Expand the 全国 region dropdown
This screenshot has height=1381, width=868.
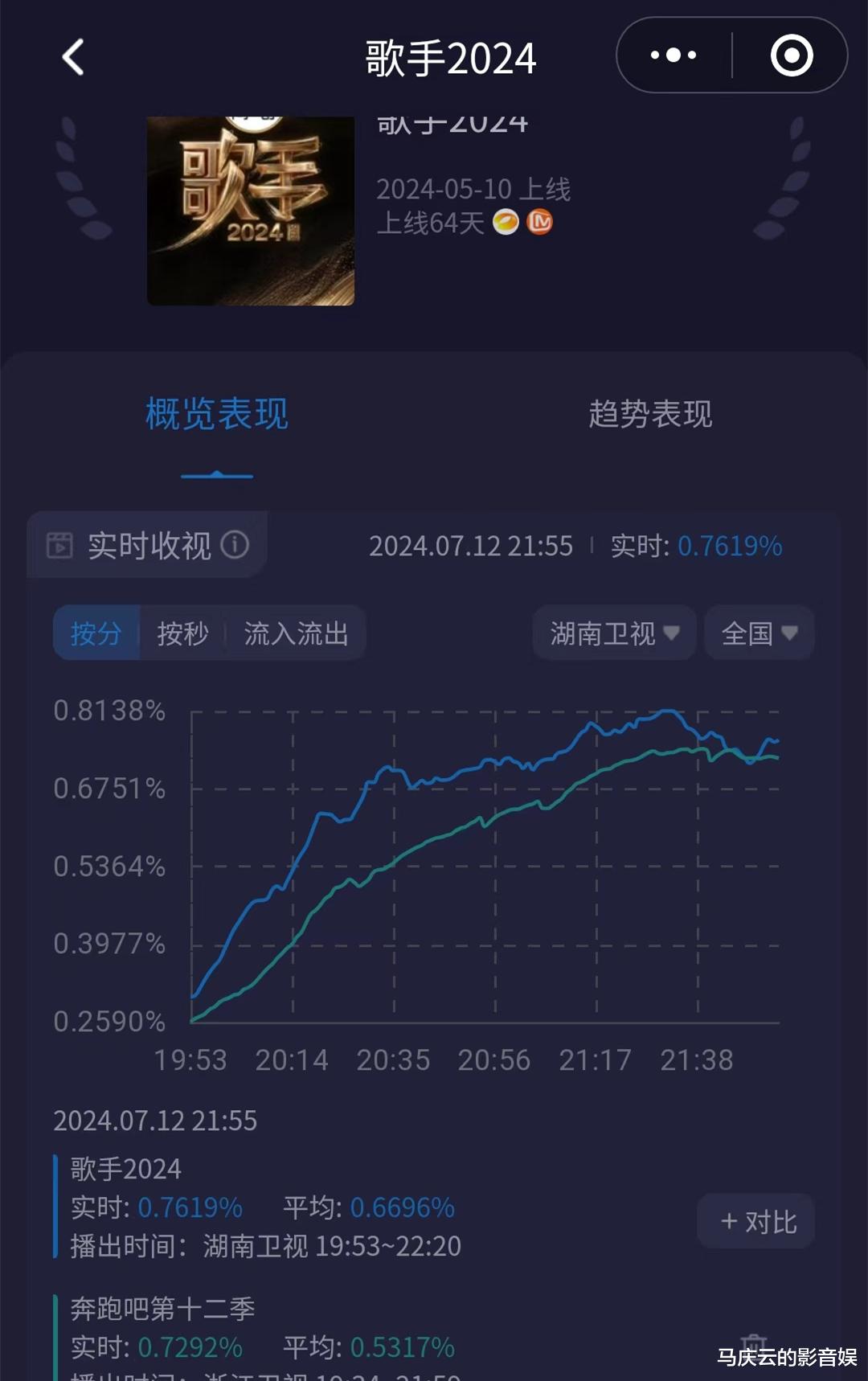coord(757,633)
